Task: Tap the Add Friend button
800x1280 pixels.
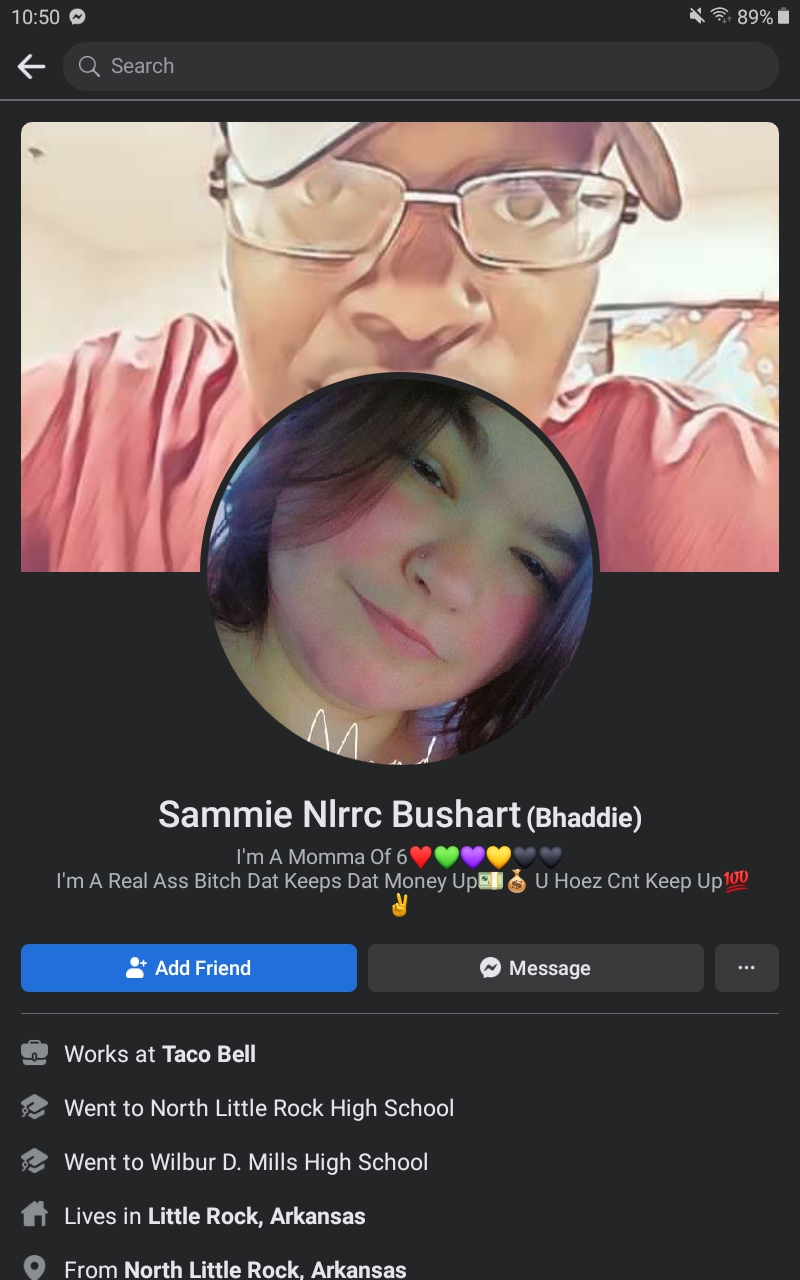Action: pyautogui.click(x=188, y=968)
